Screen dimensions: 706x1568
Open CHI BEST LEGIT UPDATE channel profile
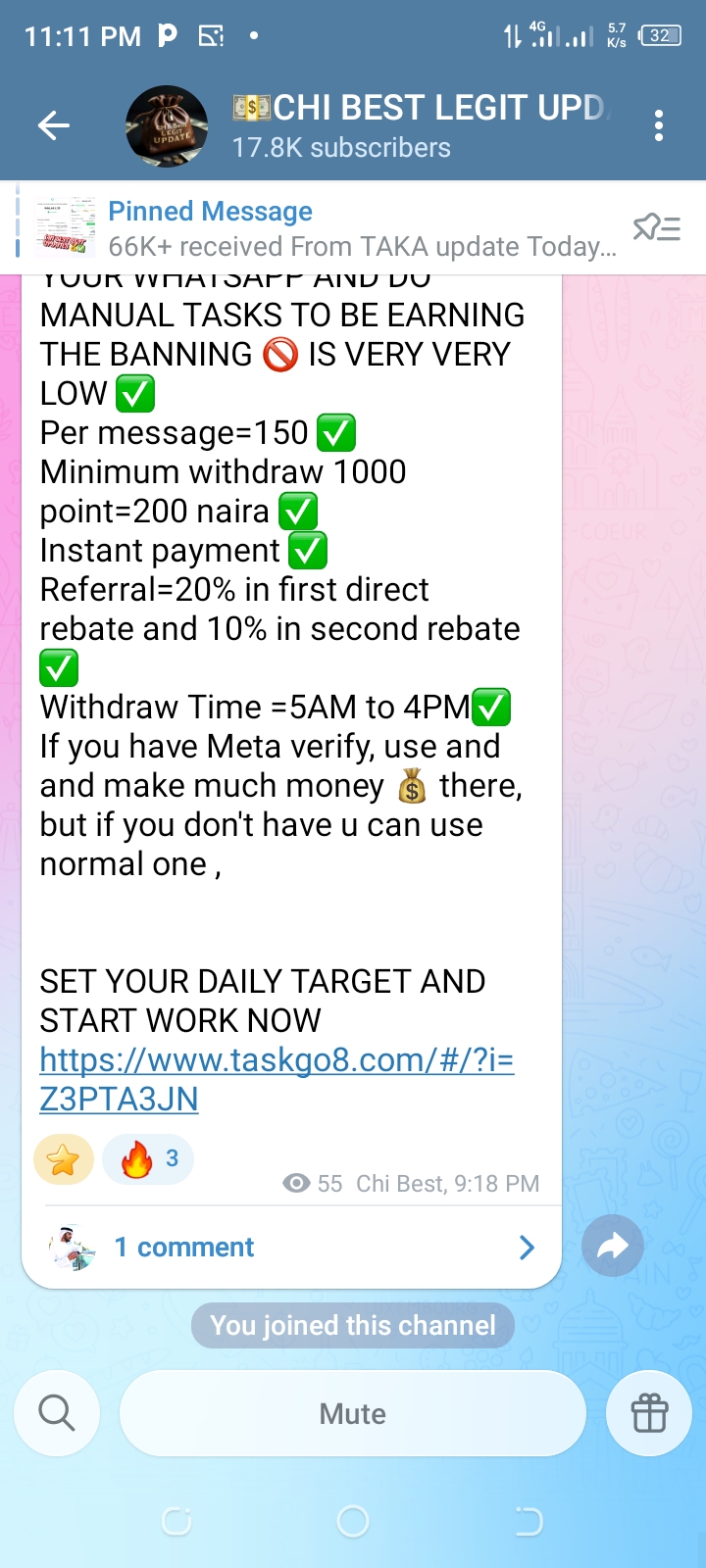[x=392, y=125]
